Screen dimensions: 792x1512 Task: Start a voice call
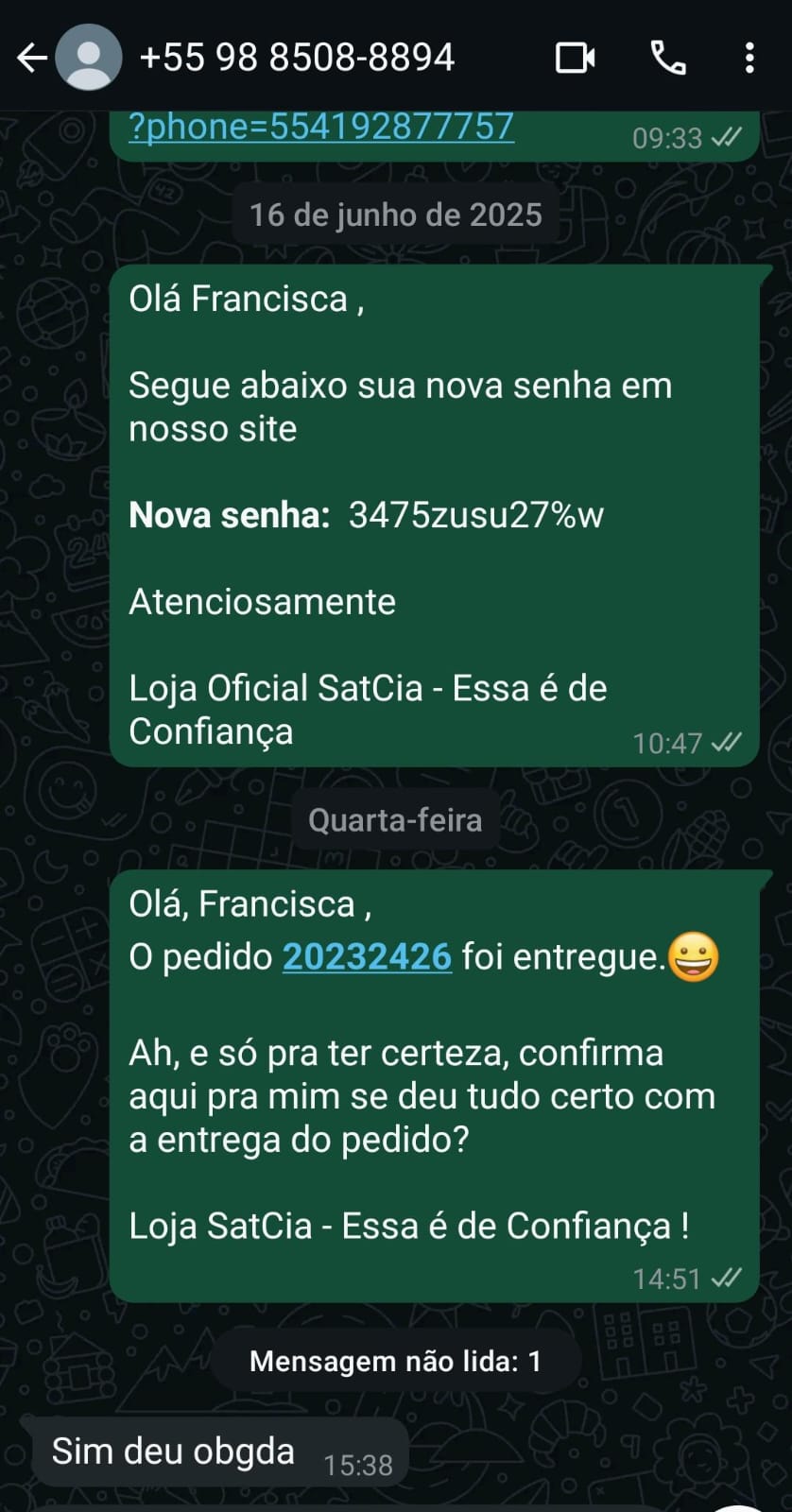coord(668,58)
